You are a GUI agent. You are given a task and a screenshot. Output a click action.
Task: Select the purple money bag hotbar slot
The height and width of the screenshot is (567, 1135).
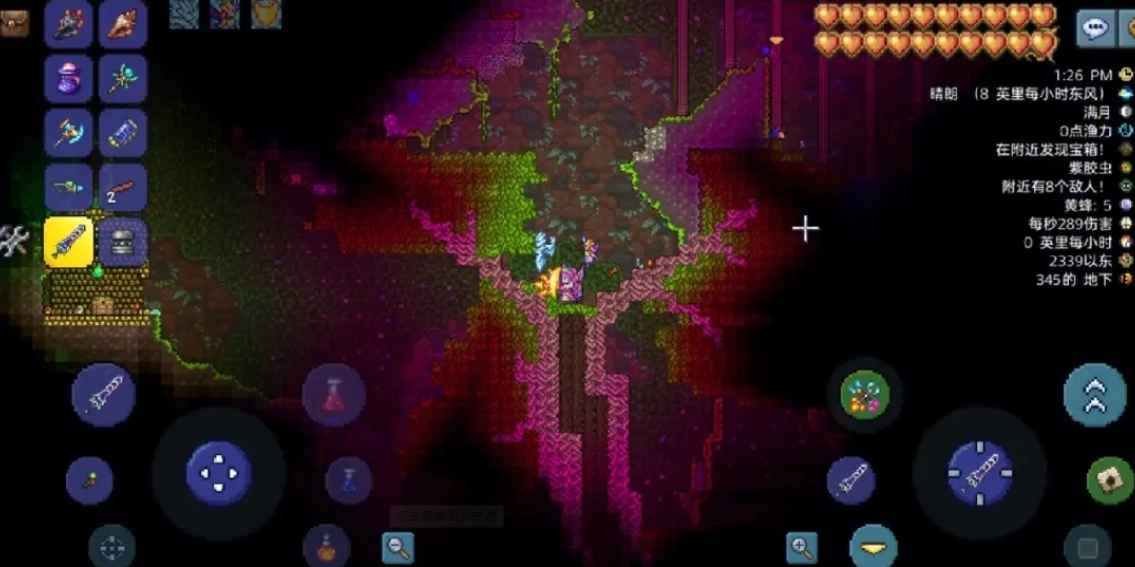tap(68, 78)
